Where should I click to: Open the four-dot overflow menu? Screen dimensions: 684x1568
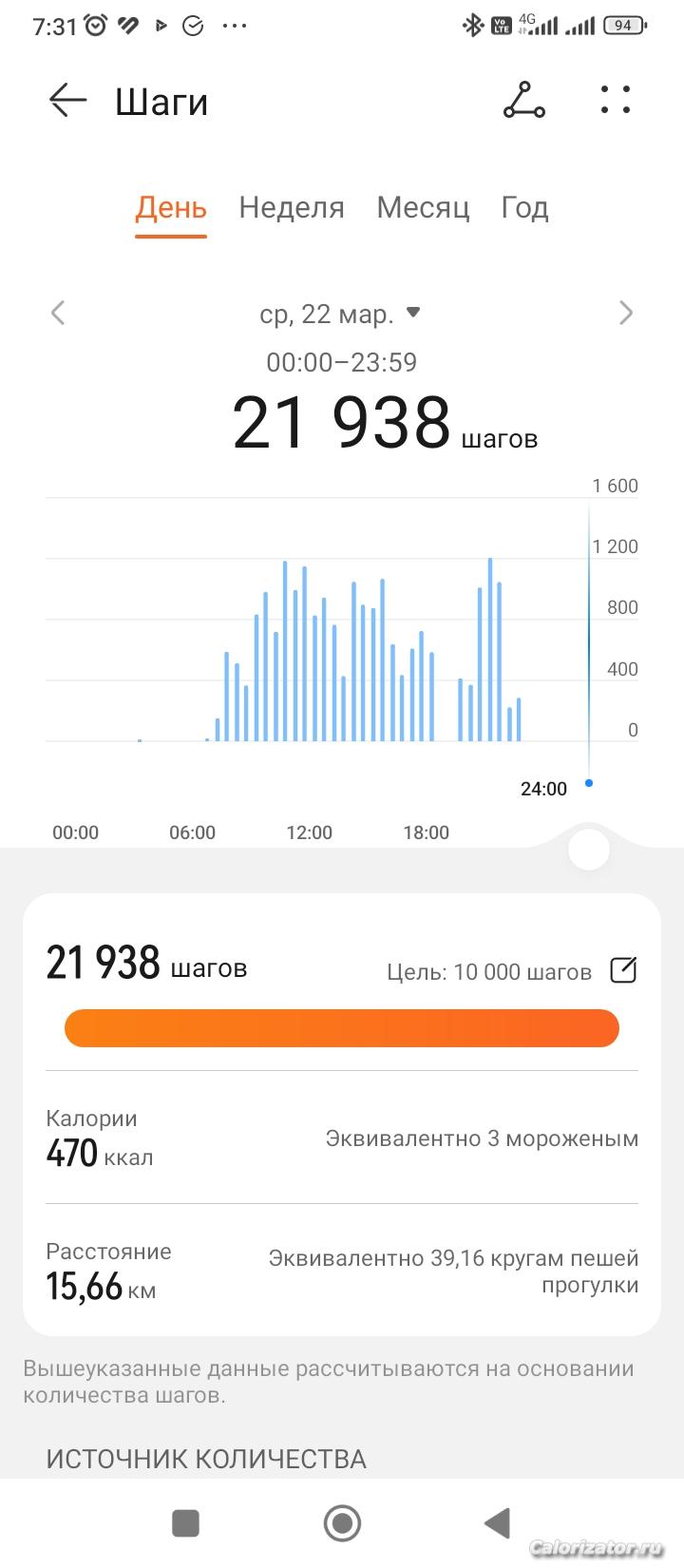click(x=616, y=100)
